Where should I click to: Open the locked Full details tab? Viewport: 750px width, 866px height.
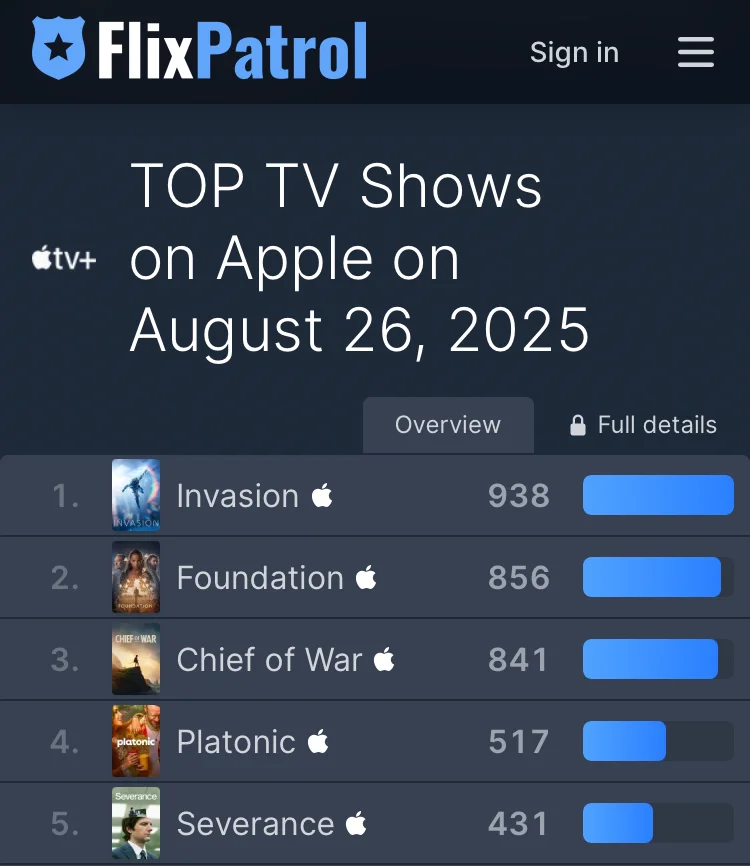(x=643, y=425)
